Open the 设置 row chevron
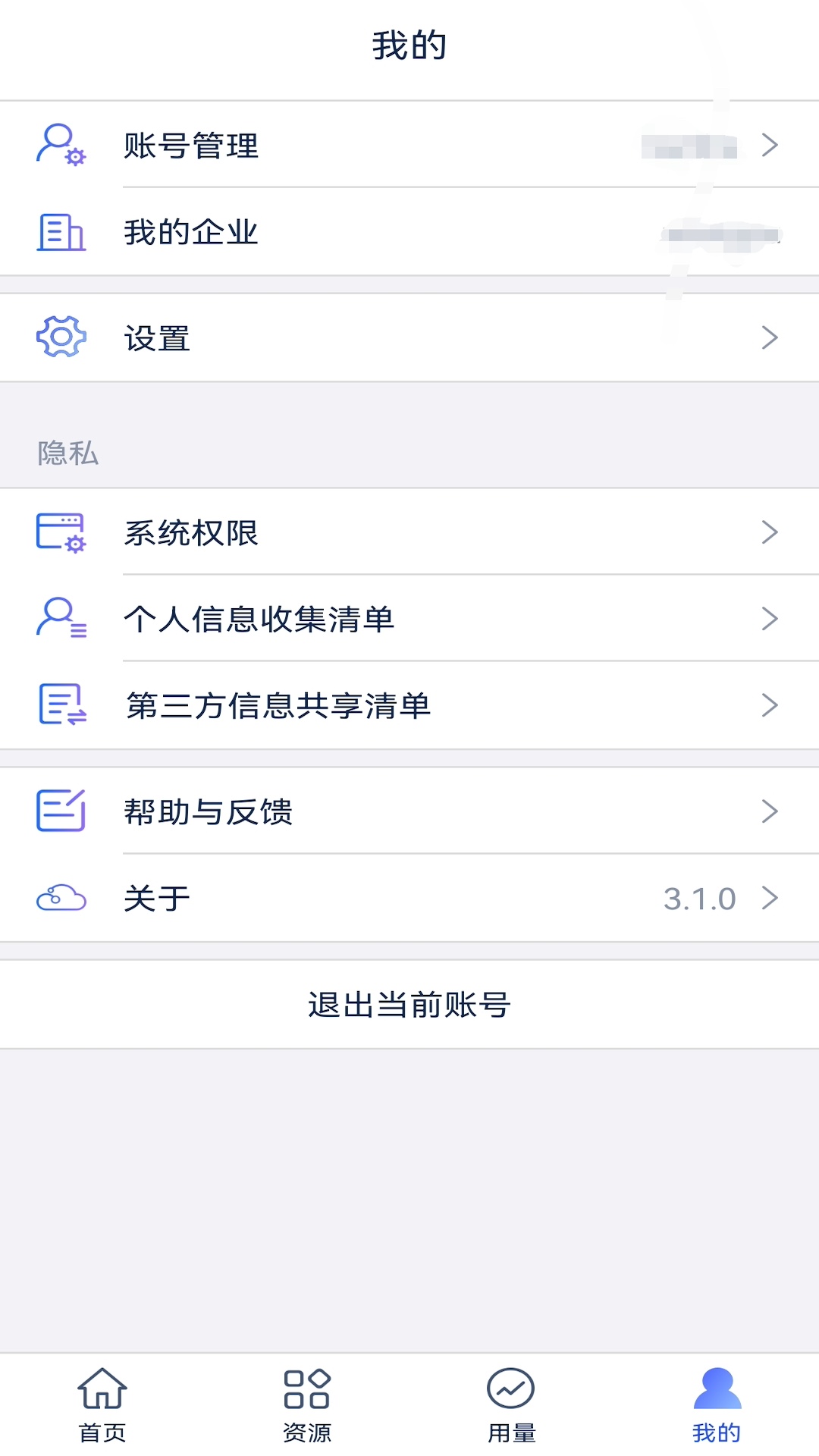This screenshot has width=819, height=1456. [x=770, y=337]
